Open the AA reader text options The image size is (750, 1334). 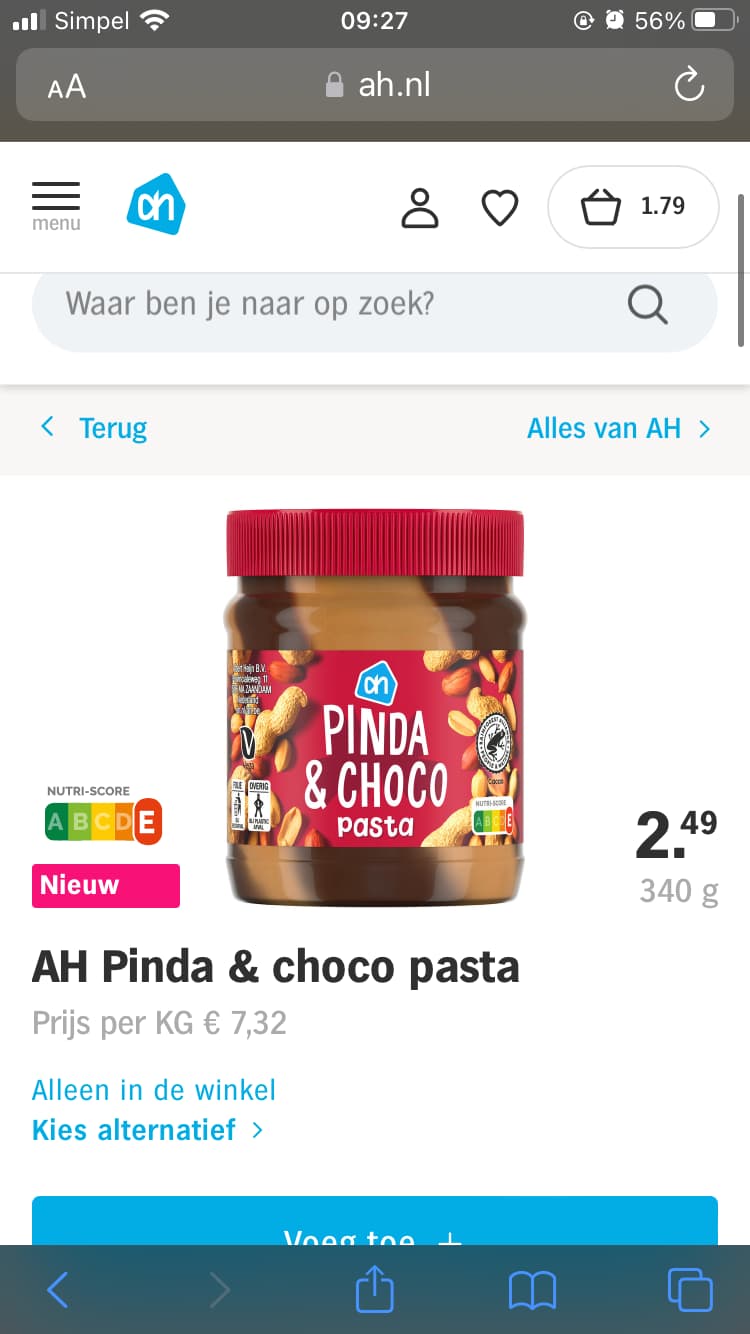point(67,87)
